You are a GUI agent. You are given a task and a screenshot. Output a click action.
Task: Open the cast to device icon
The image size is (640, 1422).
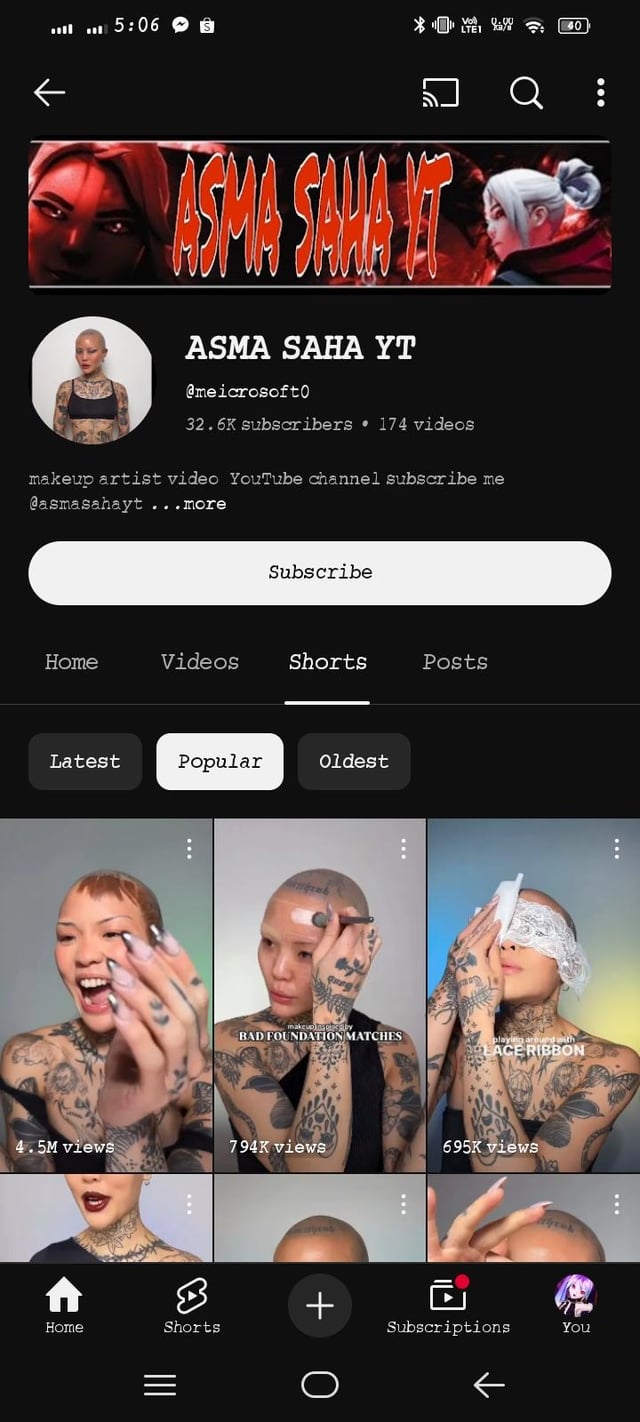point(440,93)
